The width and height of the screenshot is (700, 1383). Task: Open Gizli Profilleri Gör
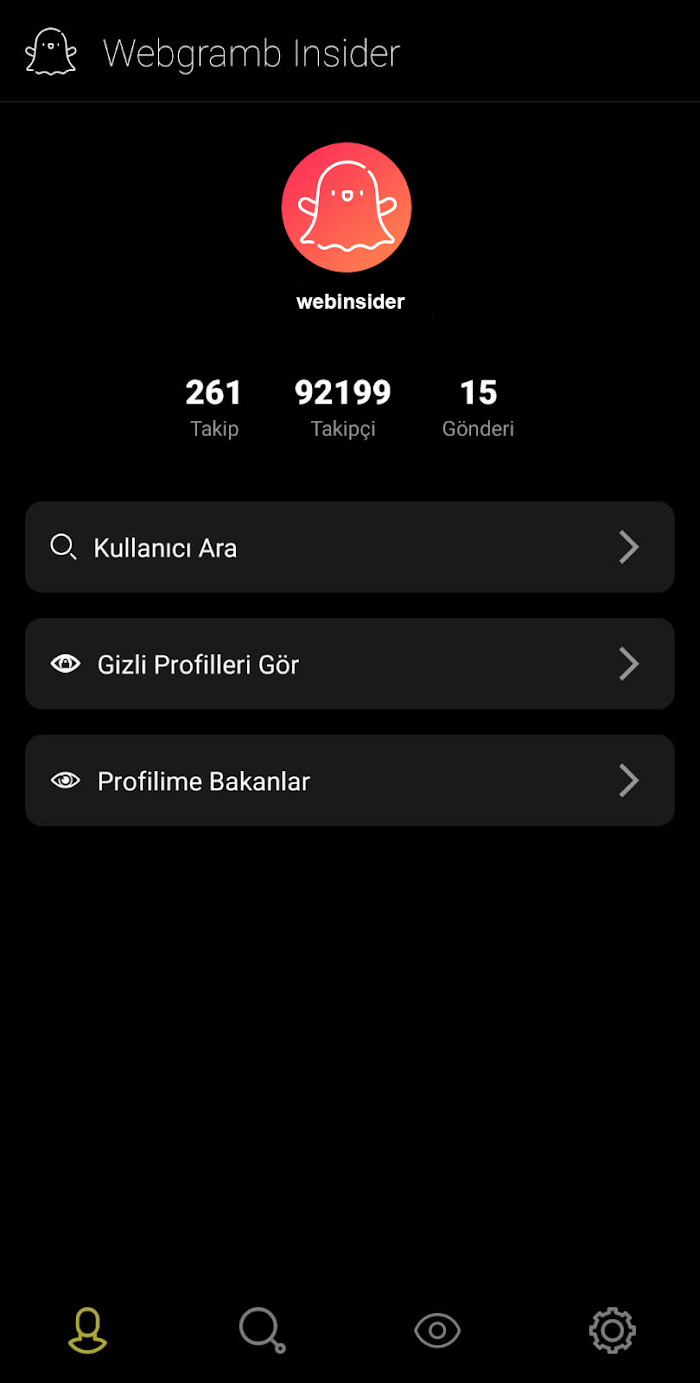pyautogui.click(x=350, y=664)
